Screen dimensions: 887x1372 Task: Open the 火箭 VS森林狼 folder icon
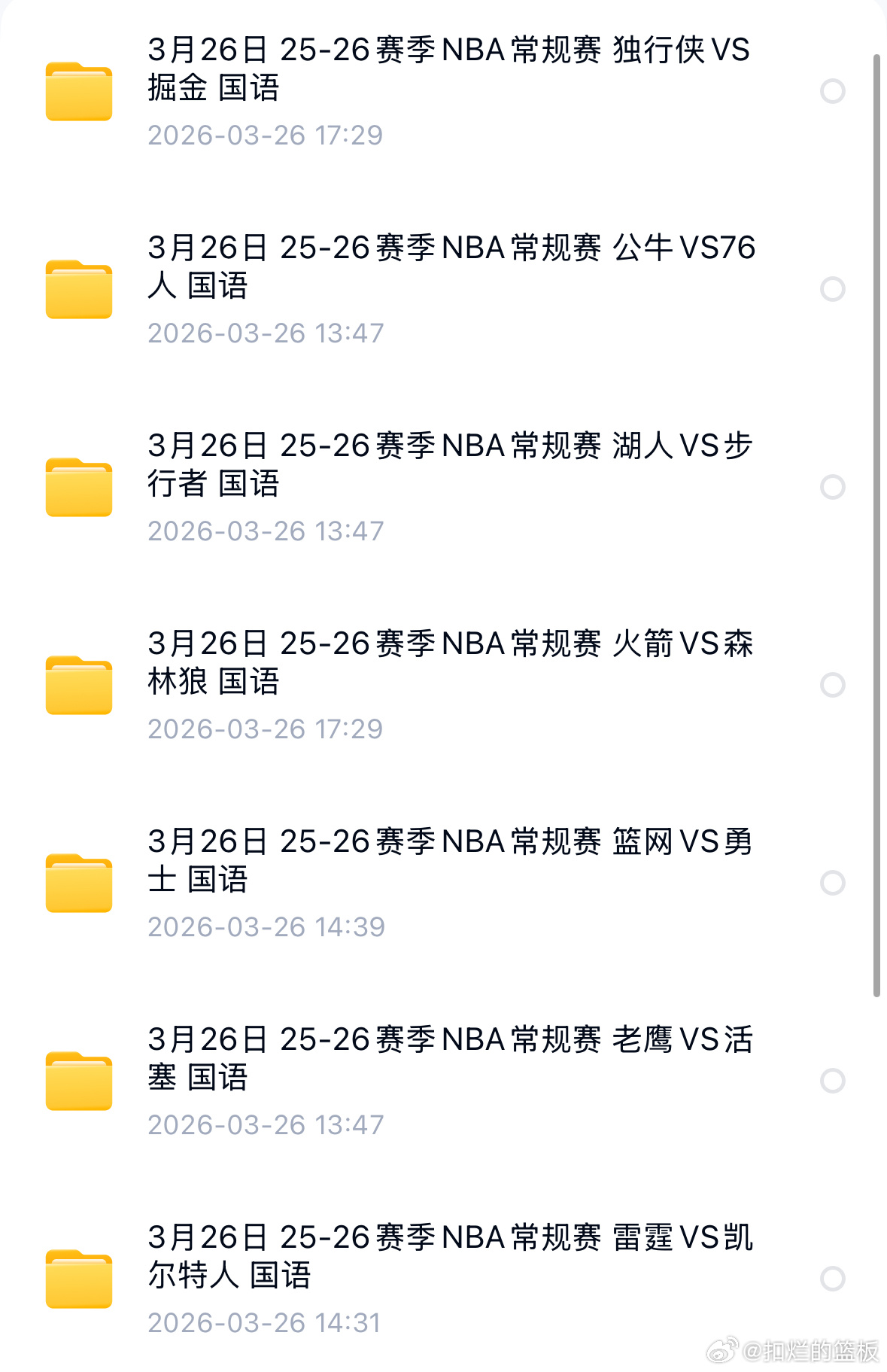78,686
